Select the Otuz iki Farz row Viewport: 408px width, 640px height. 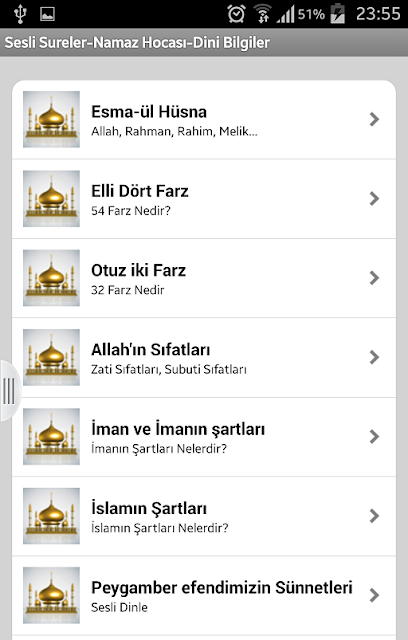[x=204, y=278]
